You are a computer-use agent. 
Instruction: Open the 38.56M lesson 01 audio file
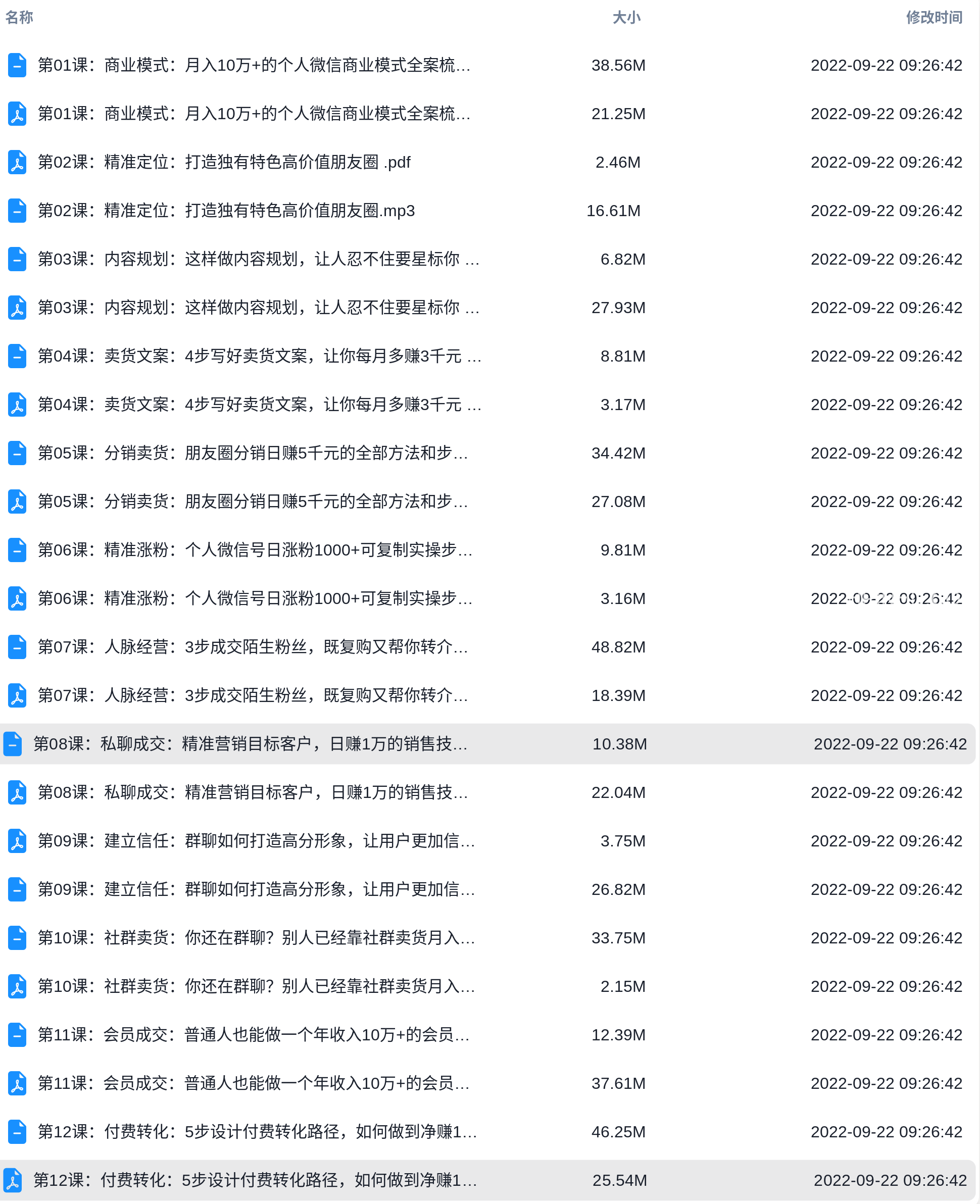[x=254, y=66]
